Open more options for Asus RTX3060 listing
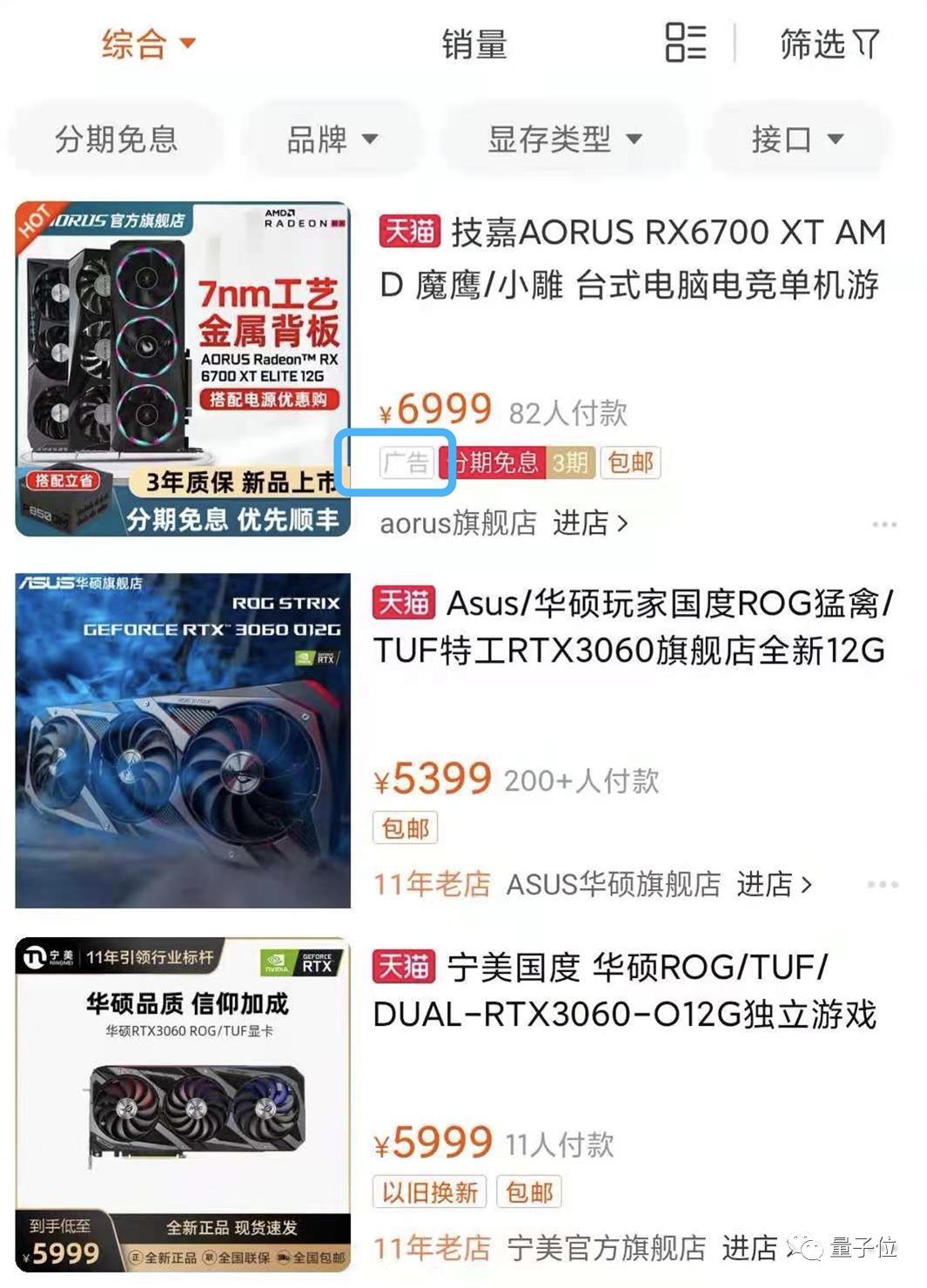This screenshot has width=927, height=1288. coord(882,885)
